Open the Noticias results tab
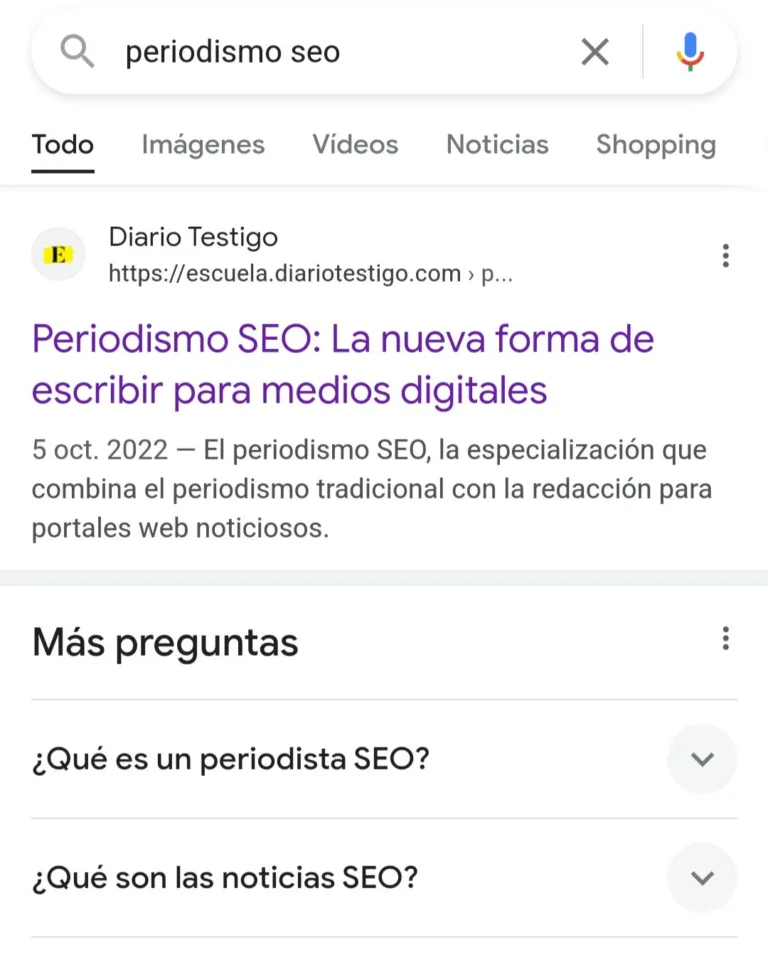The width and height of the screenshot is (768, 960). 497,144
